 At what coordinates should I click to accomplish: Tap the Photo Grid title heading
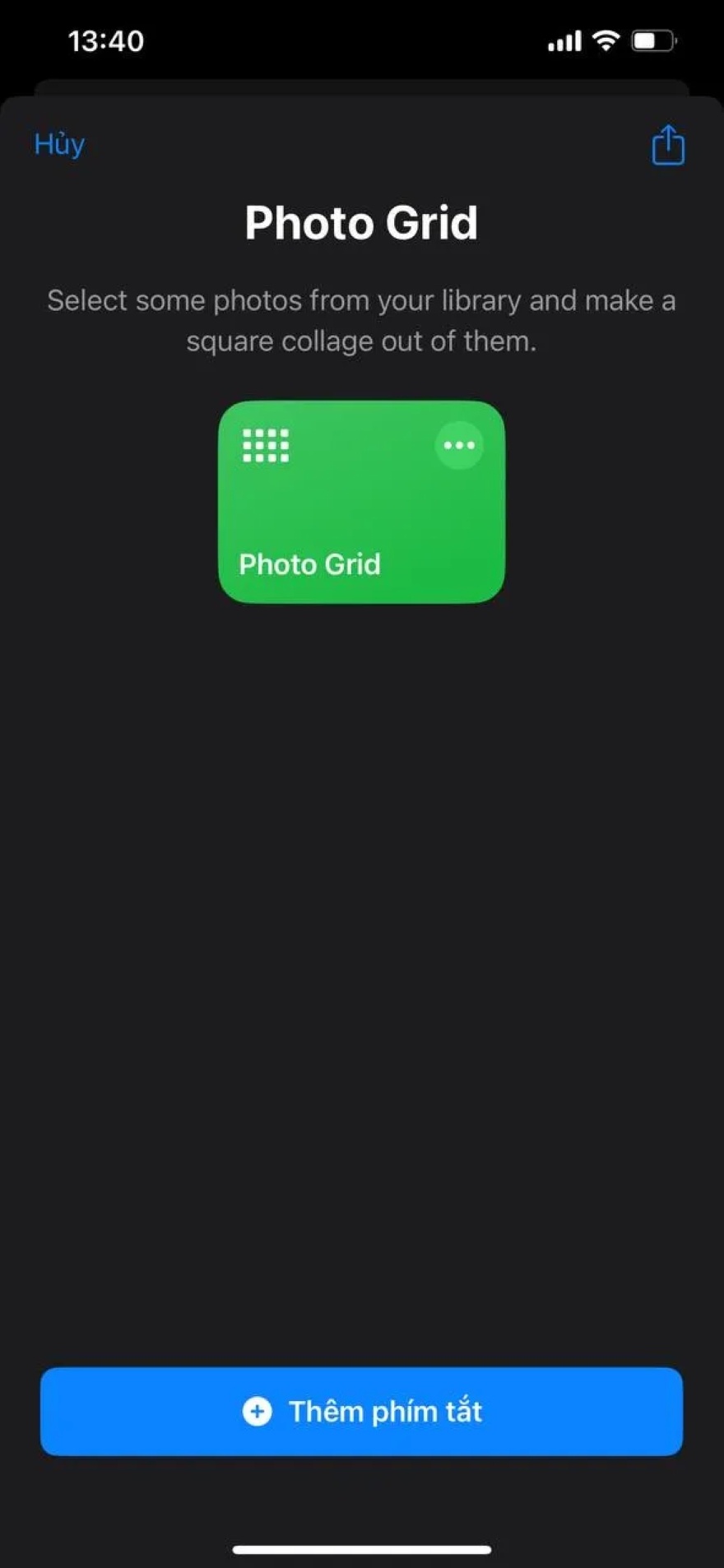click(361, 221)
